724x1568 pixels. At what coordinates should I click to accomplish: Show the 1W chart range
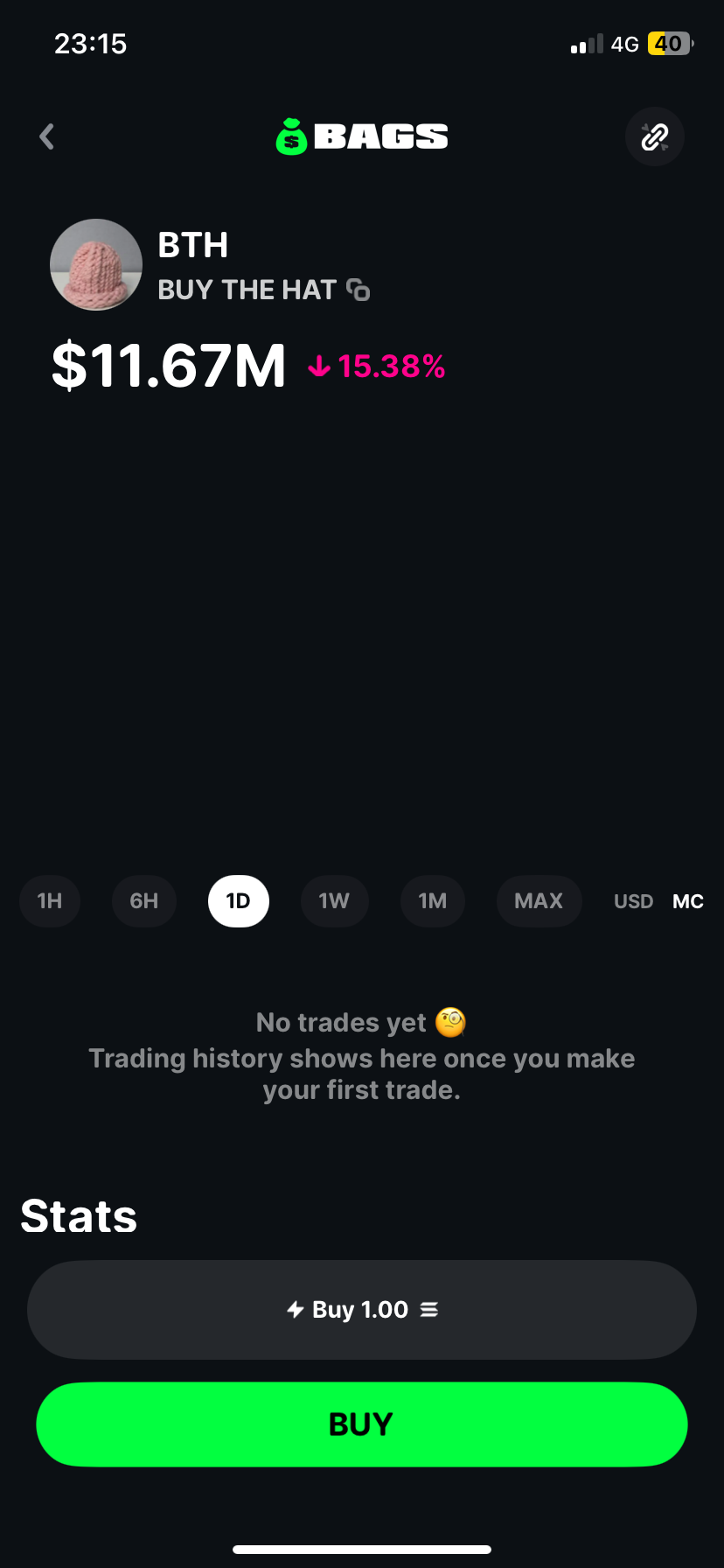pyautogui.click(x=334, y=901)
